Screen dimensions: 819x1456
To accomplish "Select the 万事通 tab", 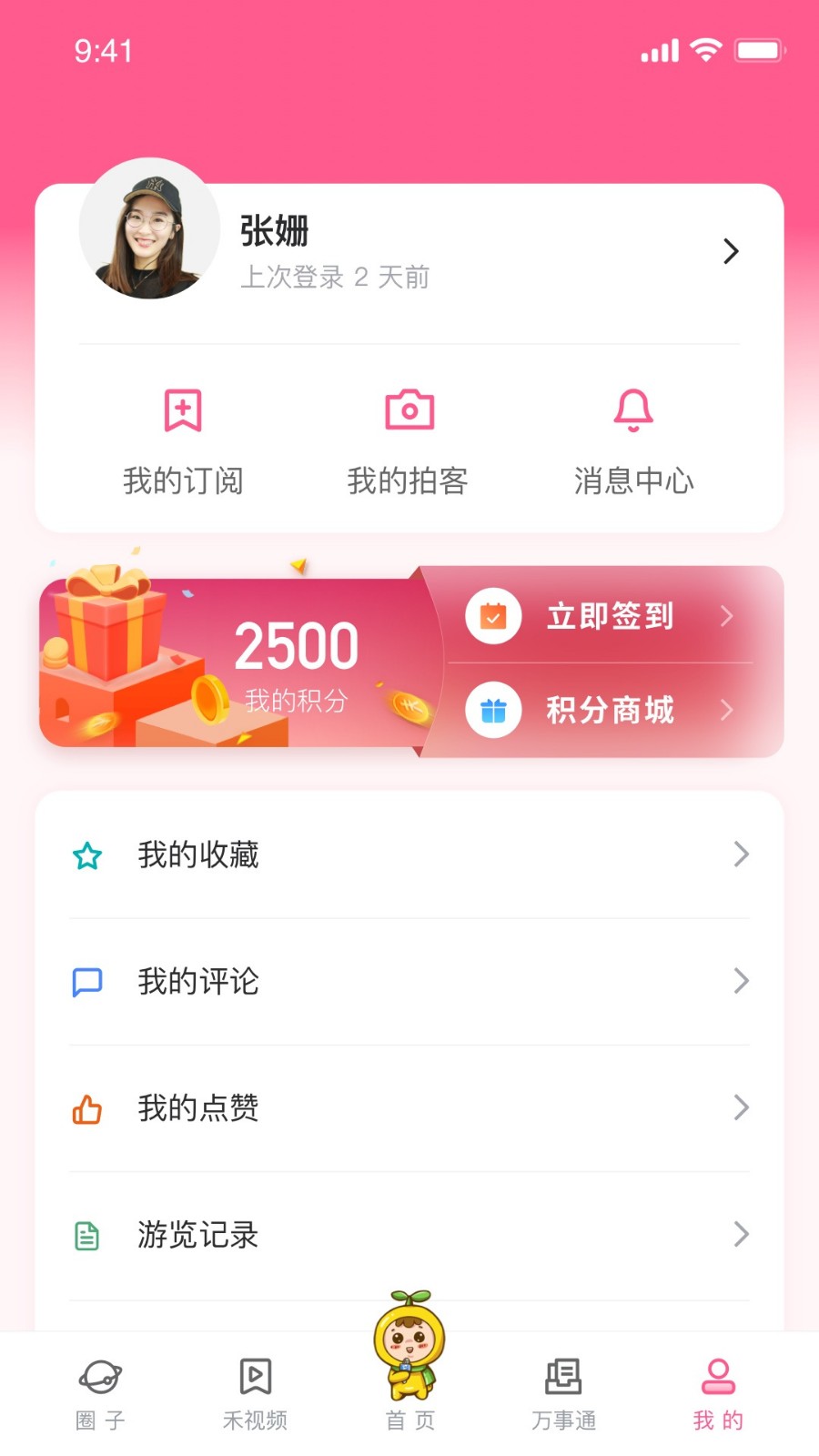I will [x=563, y=1388].
